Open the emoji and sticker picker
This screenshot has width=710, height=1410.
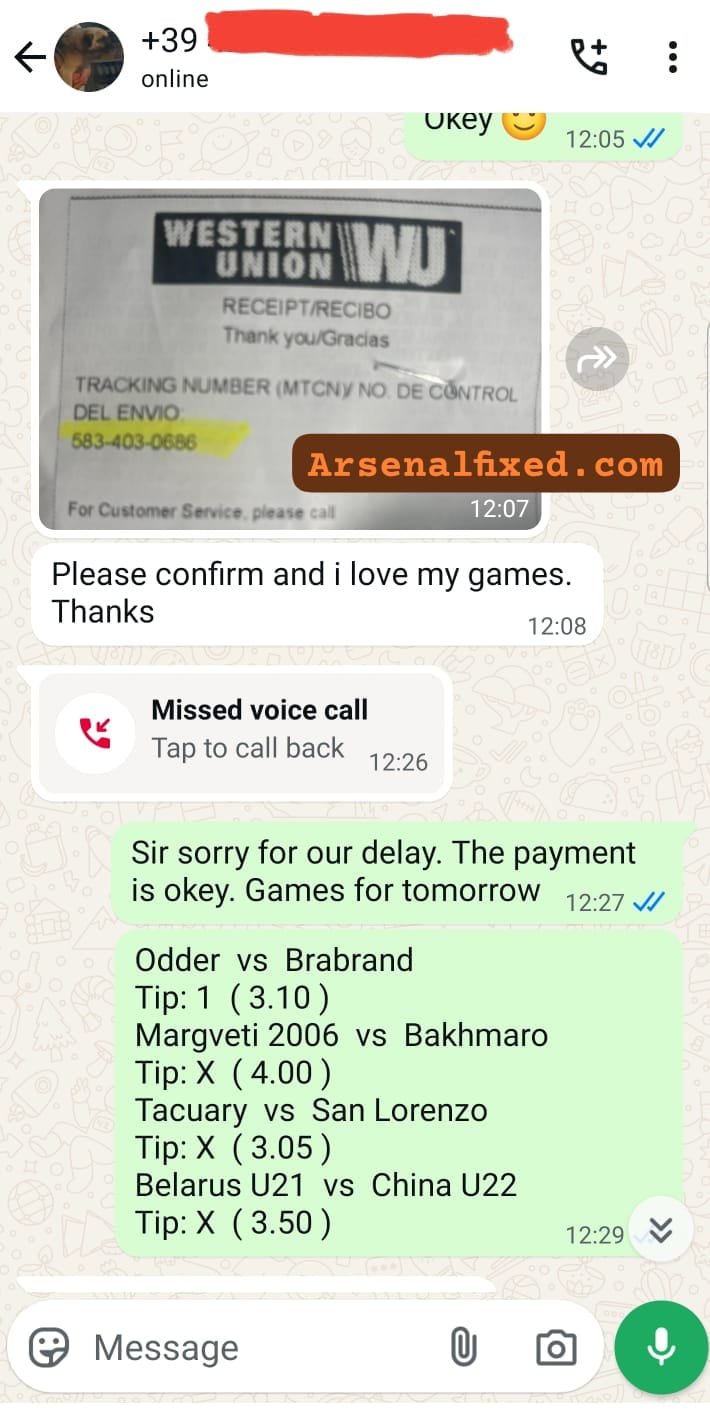(x=48, y=1347)
